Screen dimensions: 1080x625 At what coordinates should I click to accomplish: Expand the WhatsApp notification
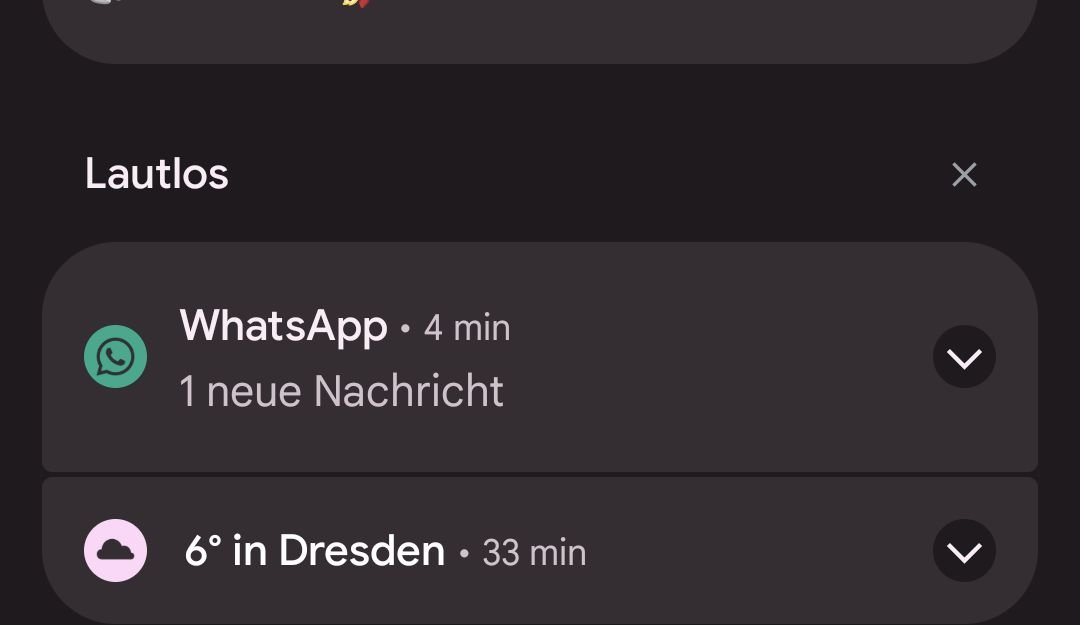(964, 357)
